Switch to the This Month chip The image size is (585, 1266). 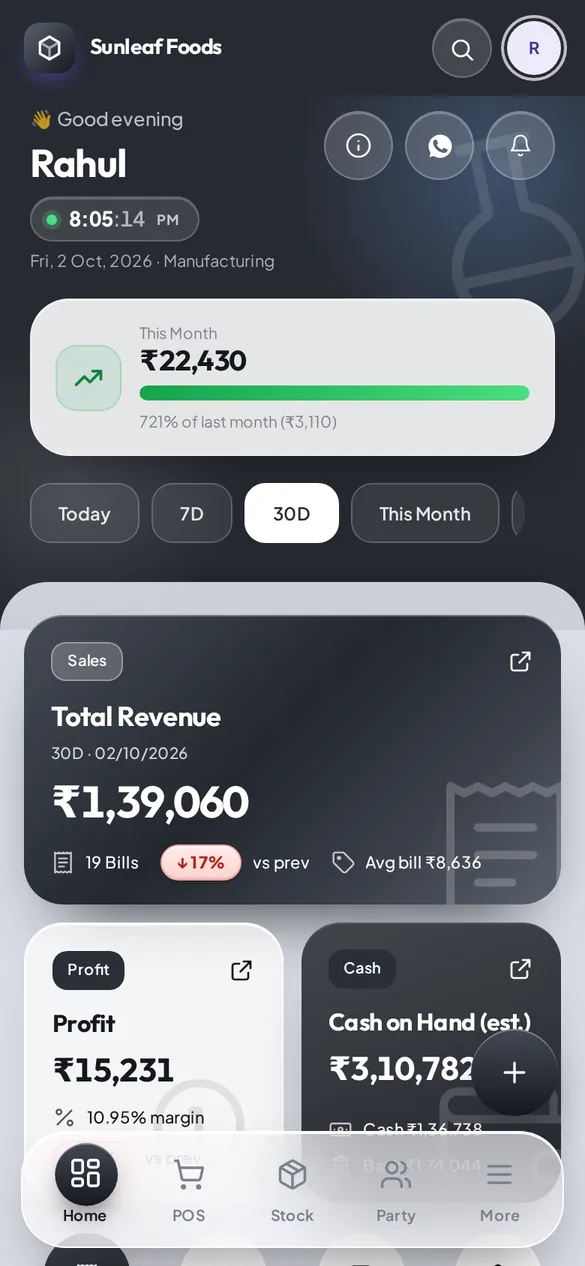(424, 513)
